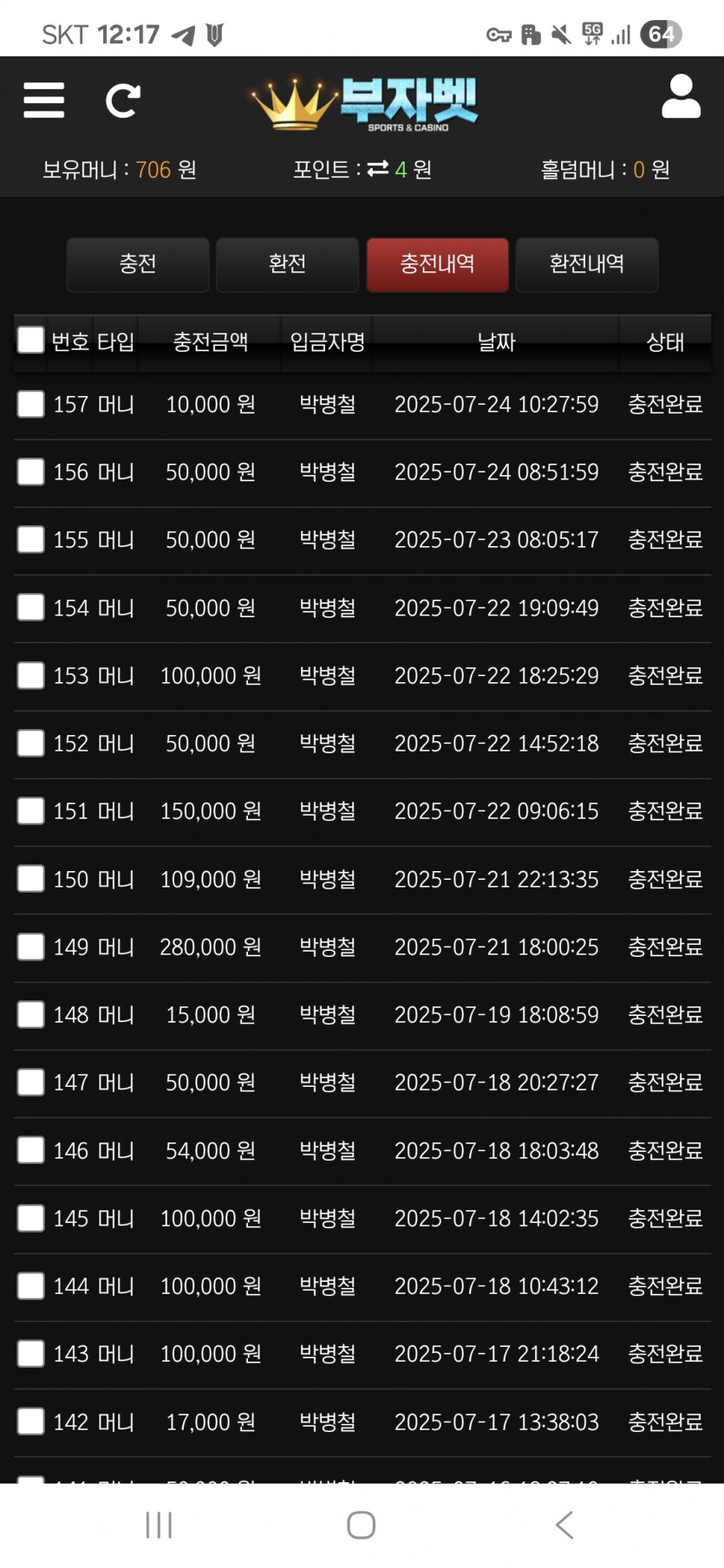Select the checkbox for entry 153
This screenshot has width=724, height=1568.
click(x=30, y=675)
